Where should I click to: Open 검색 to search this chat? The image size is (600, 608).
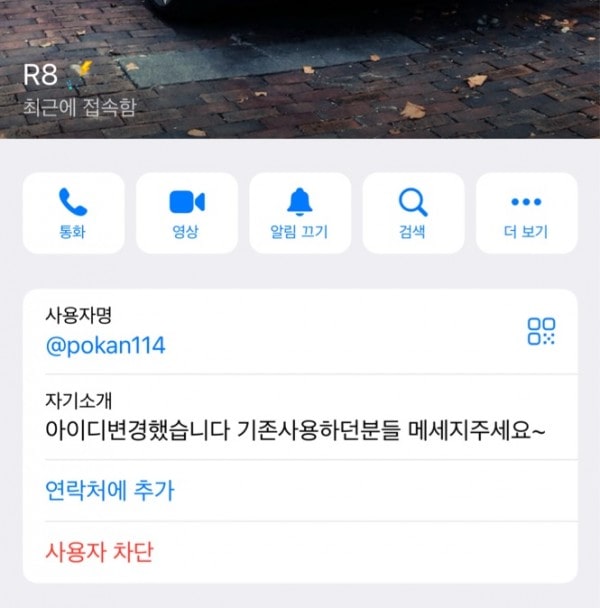click(412, 213)
